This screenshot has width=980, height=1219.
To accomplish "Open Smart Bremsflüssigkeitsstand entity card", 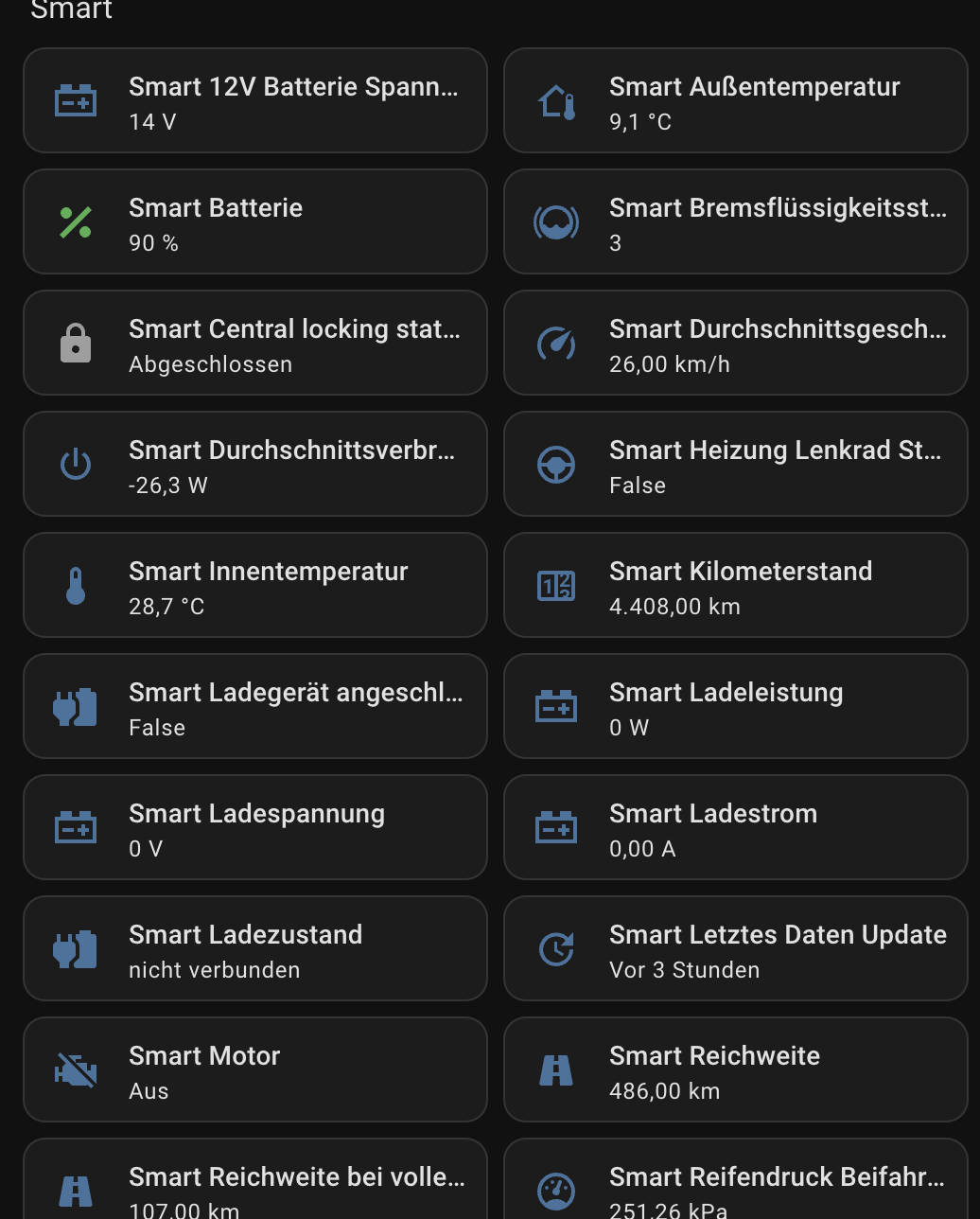I will point(736,222).
